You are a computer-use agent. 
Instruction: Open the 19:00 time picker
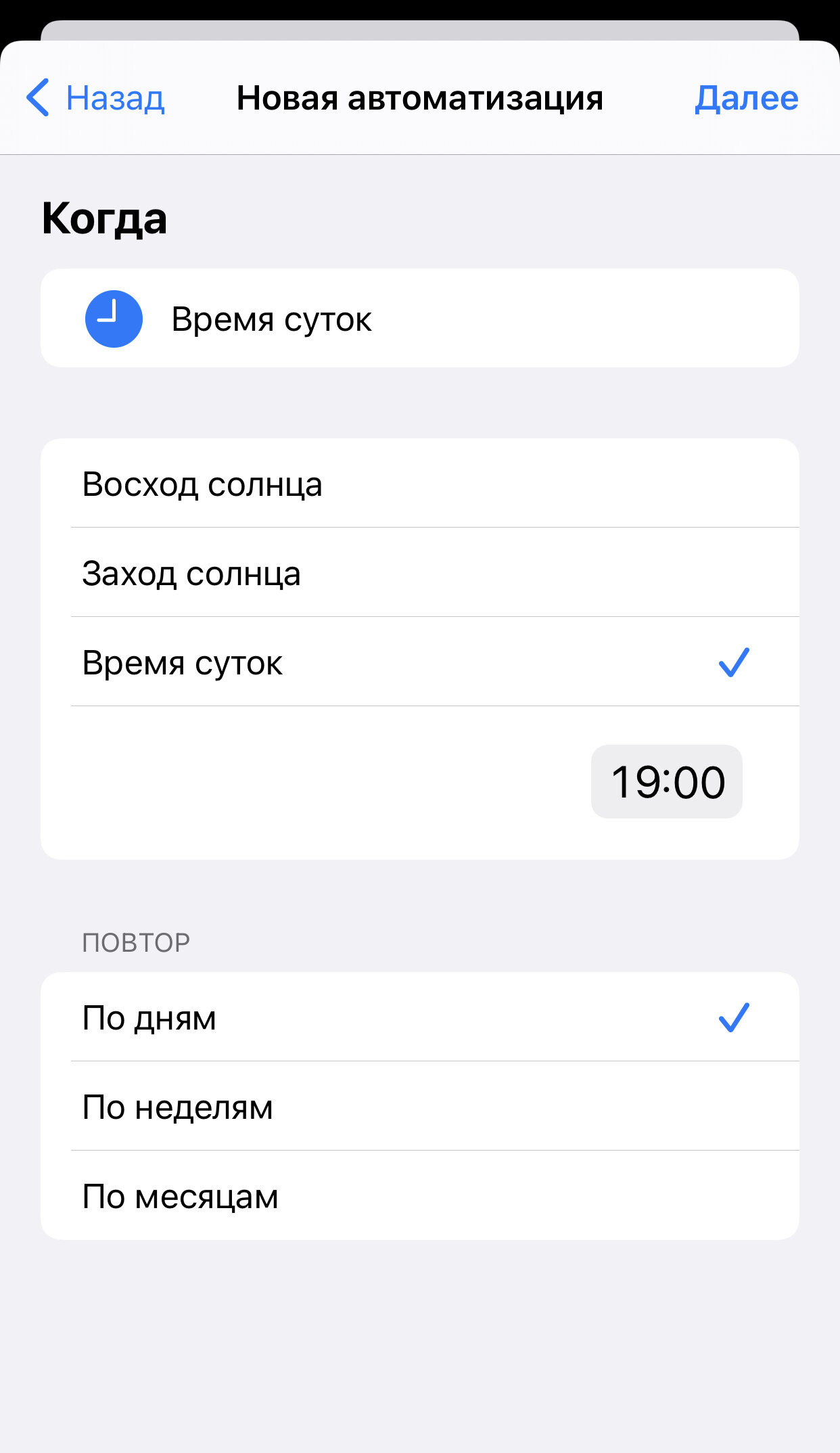click(x=667, y=782)
